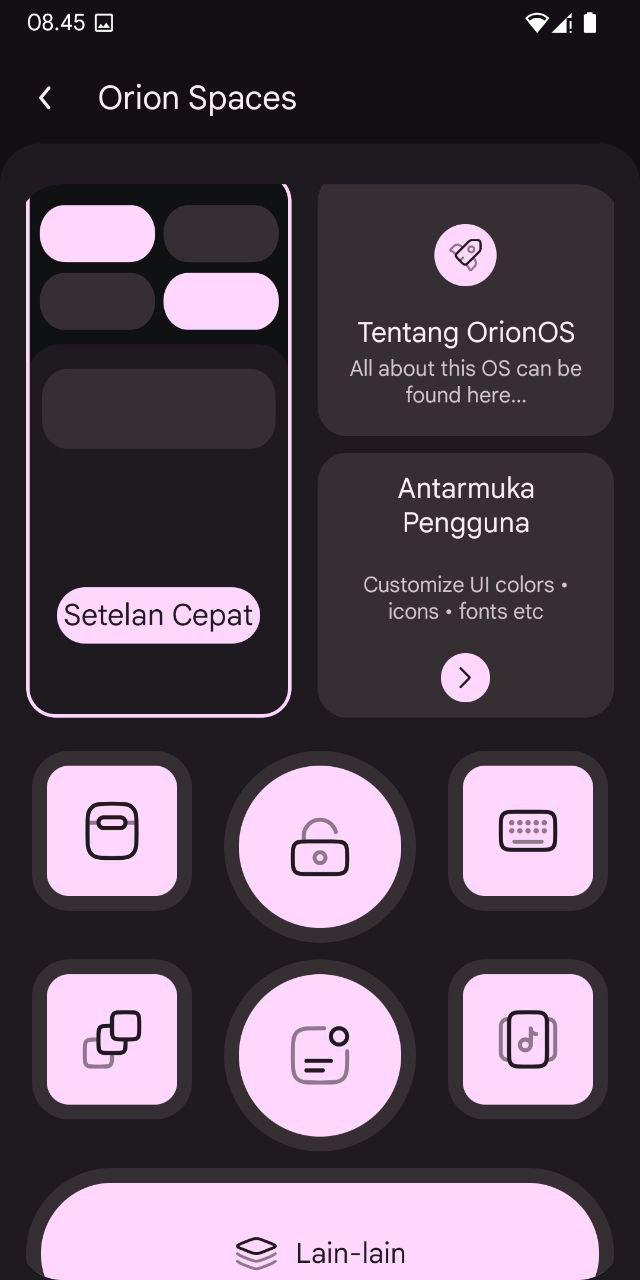The image size is (640, 1280).
Task: Go back from Orion Spaces
Action: (x=44, y=98)
